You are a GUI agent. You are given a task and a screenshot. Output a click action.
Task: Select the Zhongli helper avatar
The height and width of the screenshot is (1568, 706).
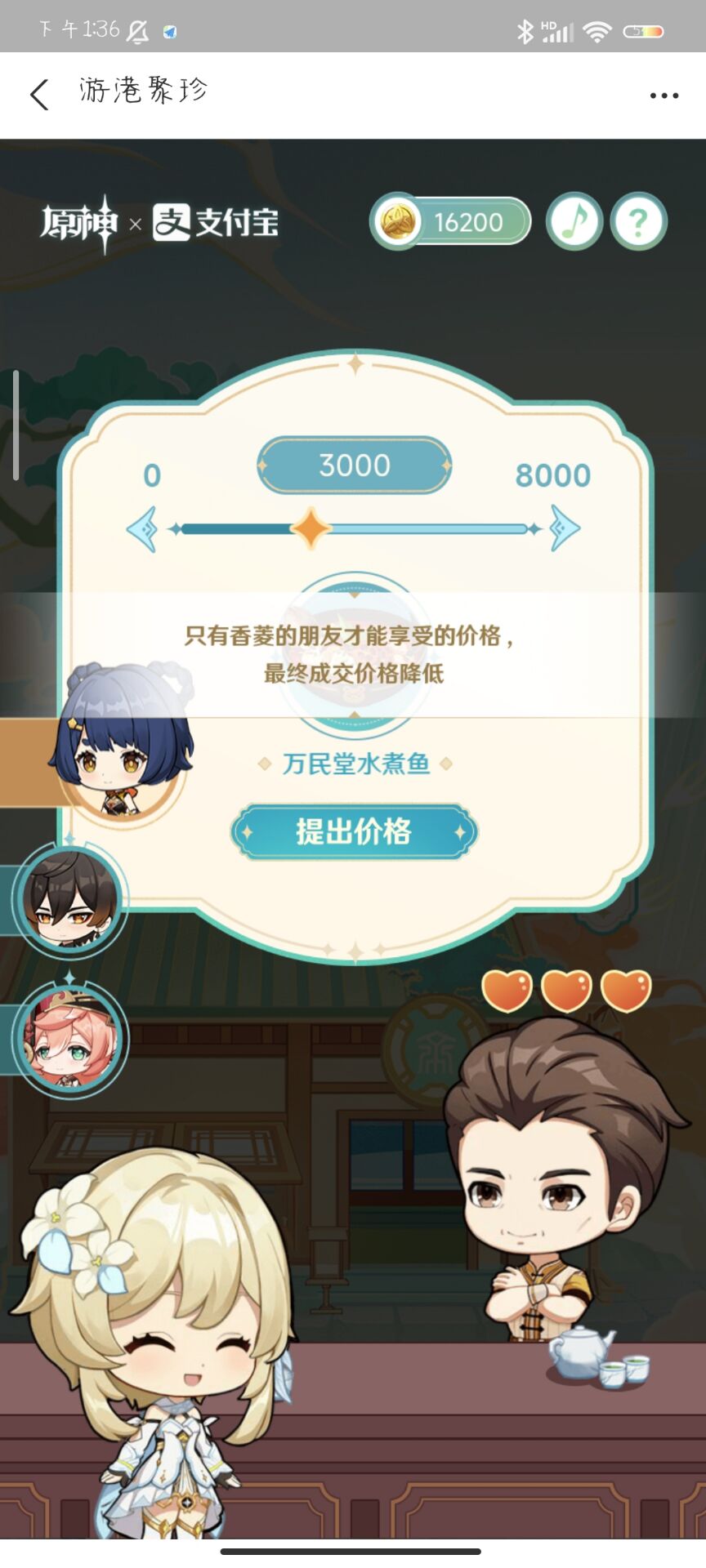point(69,898)
